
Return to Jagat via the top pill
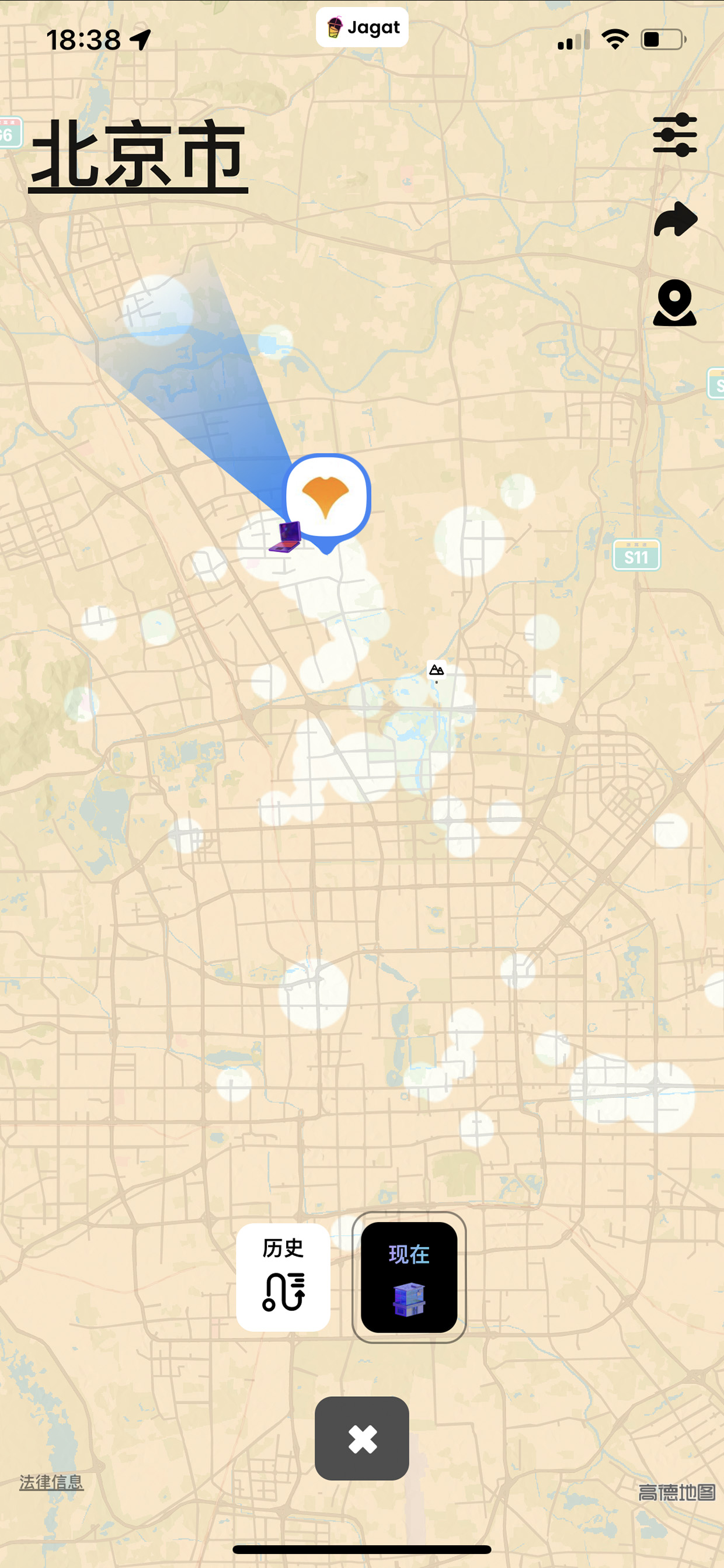click(x=362, y=27)
